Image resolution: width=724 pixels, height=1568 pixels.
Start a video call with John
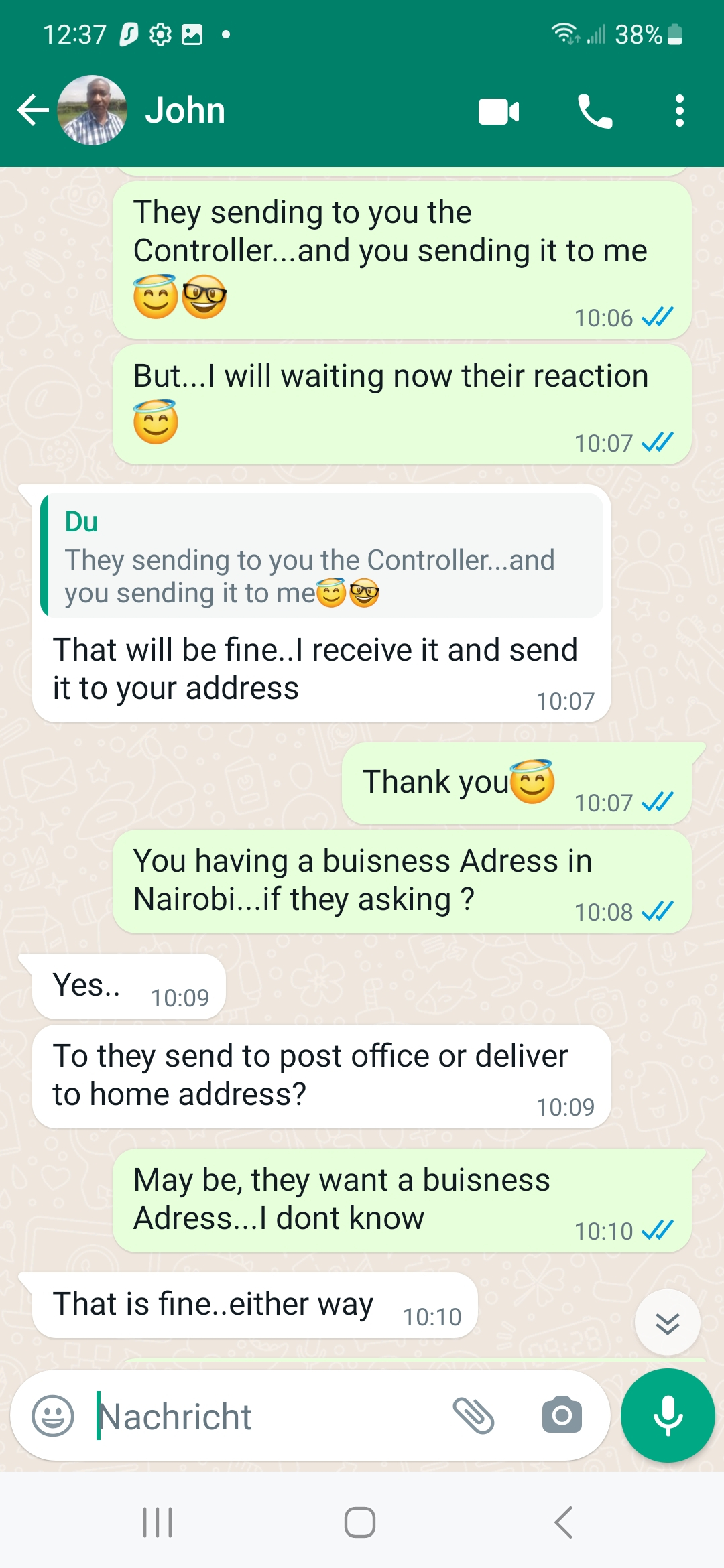tap(499, 111)
